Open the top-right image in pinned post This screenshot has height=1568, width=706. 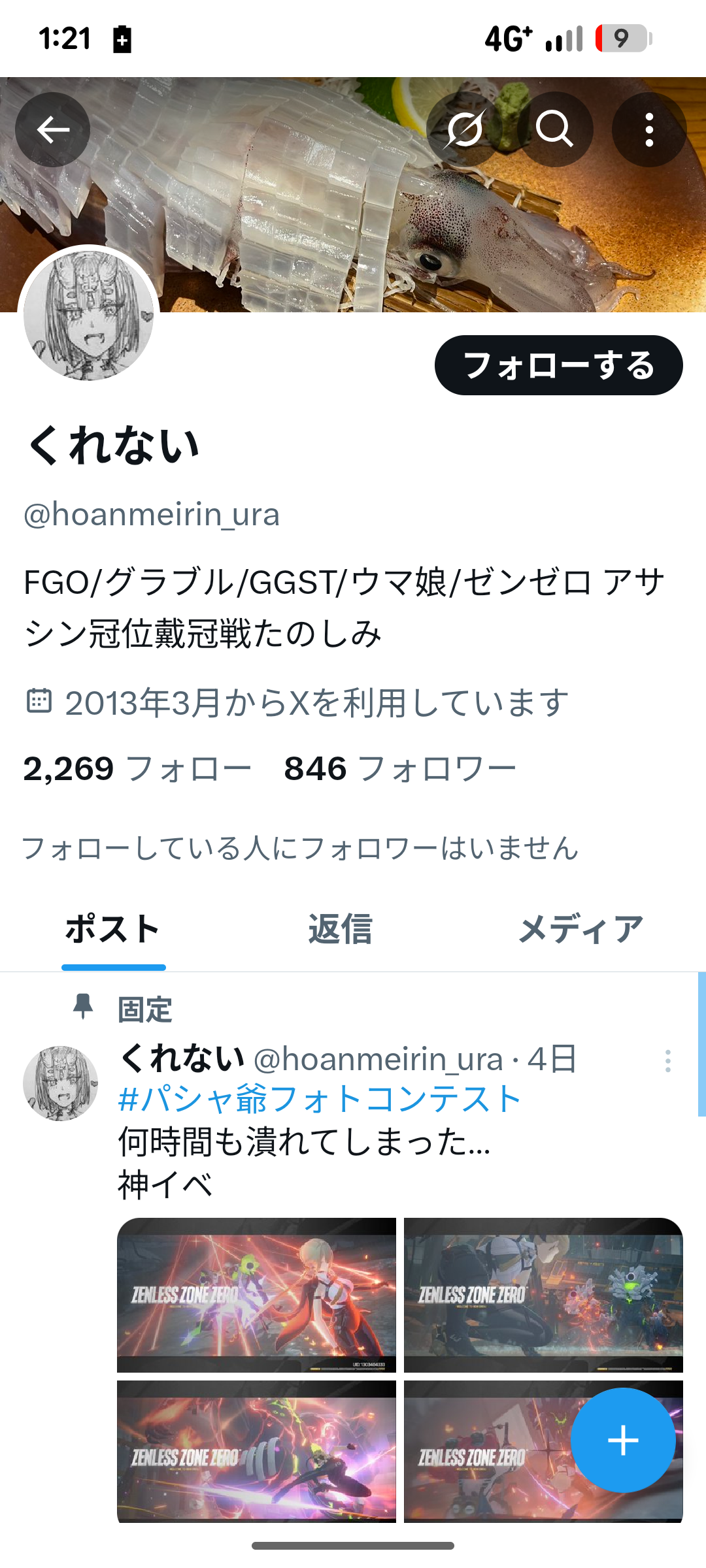pos(543,1295)
